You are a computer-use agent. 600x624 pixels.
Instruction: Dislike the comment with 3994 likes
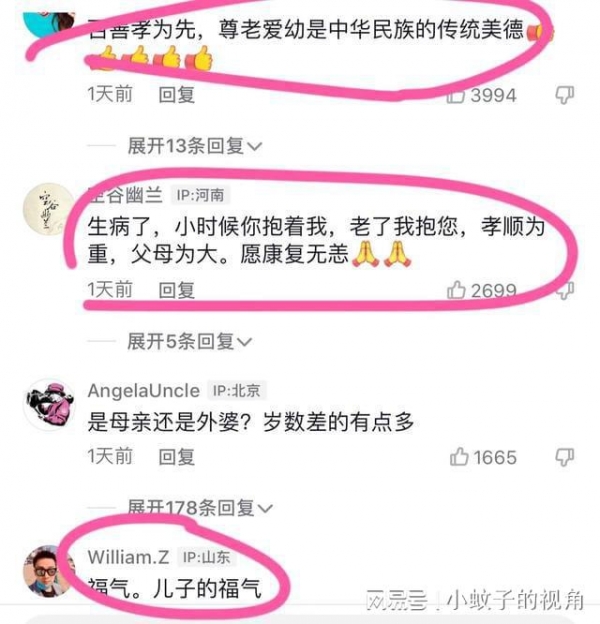click(565, 95)
